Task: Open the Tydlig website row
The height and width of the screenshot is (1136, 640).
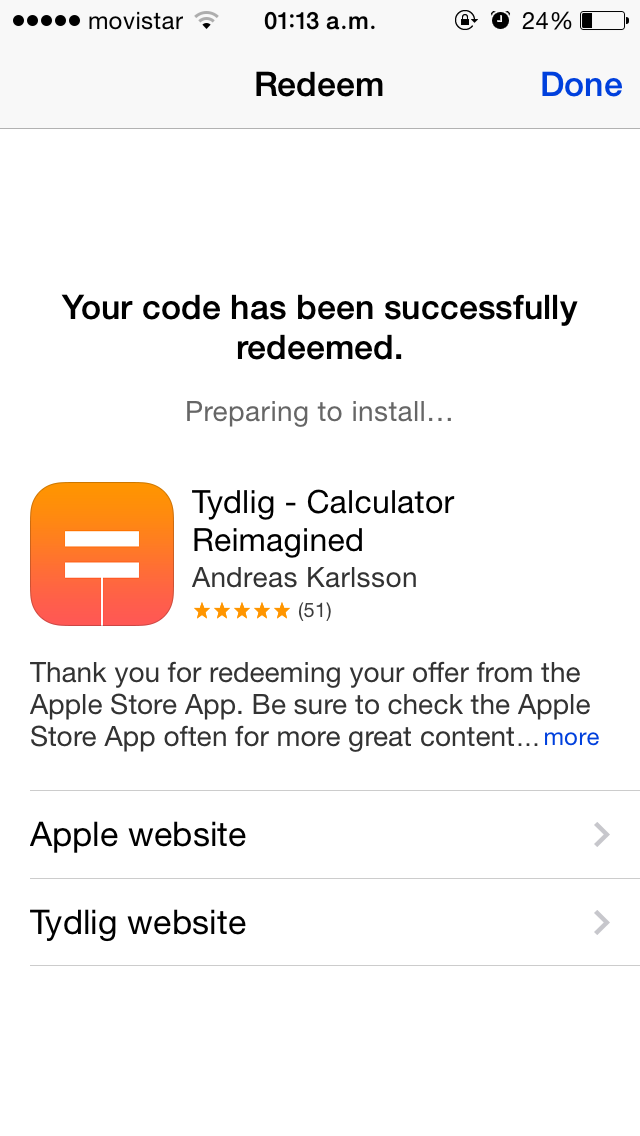Action: point(320,923)
